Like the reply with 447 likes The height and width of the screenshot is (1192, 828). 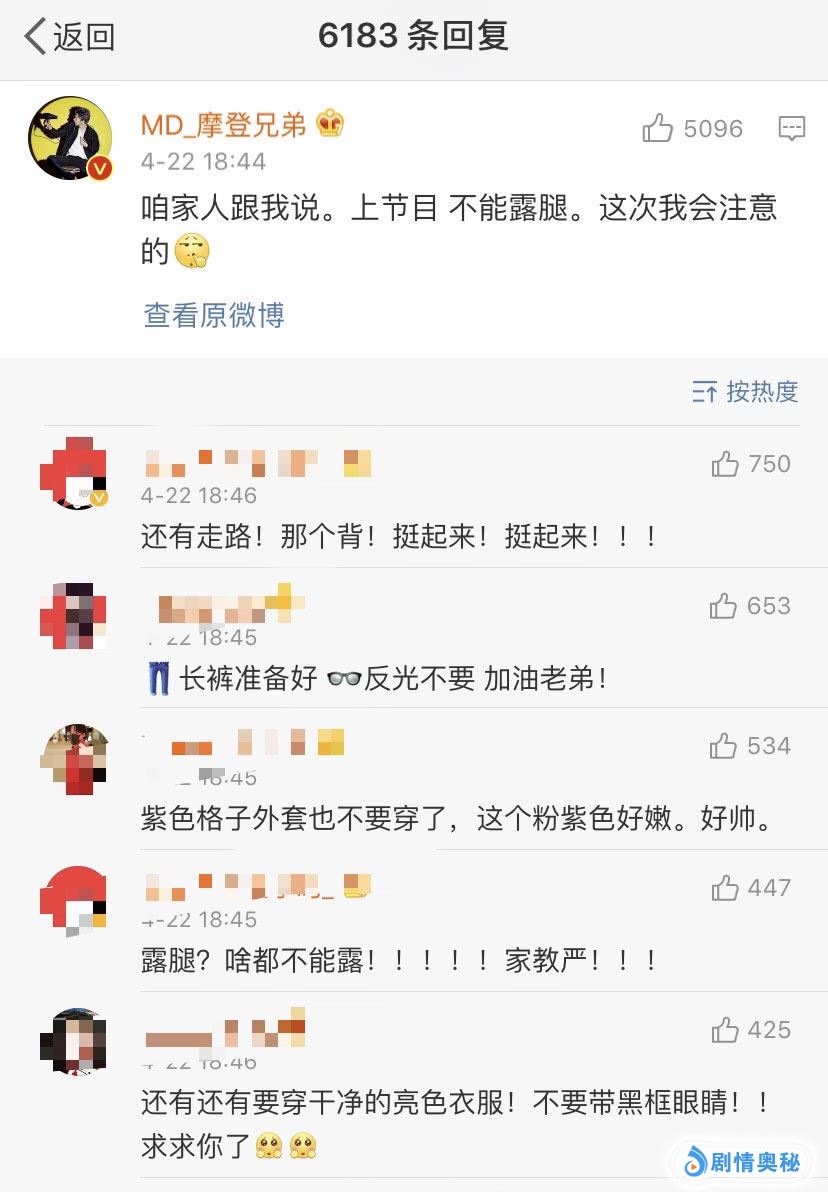(725, 888)
